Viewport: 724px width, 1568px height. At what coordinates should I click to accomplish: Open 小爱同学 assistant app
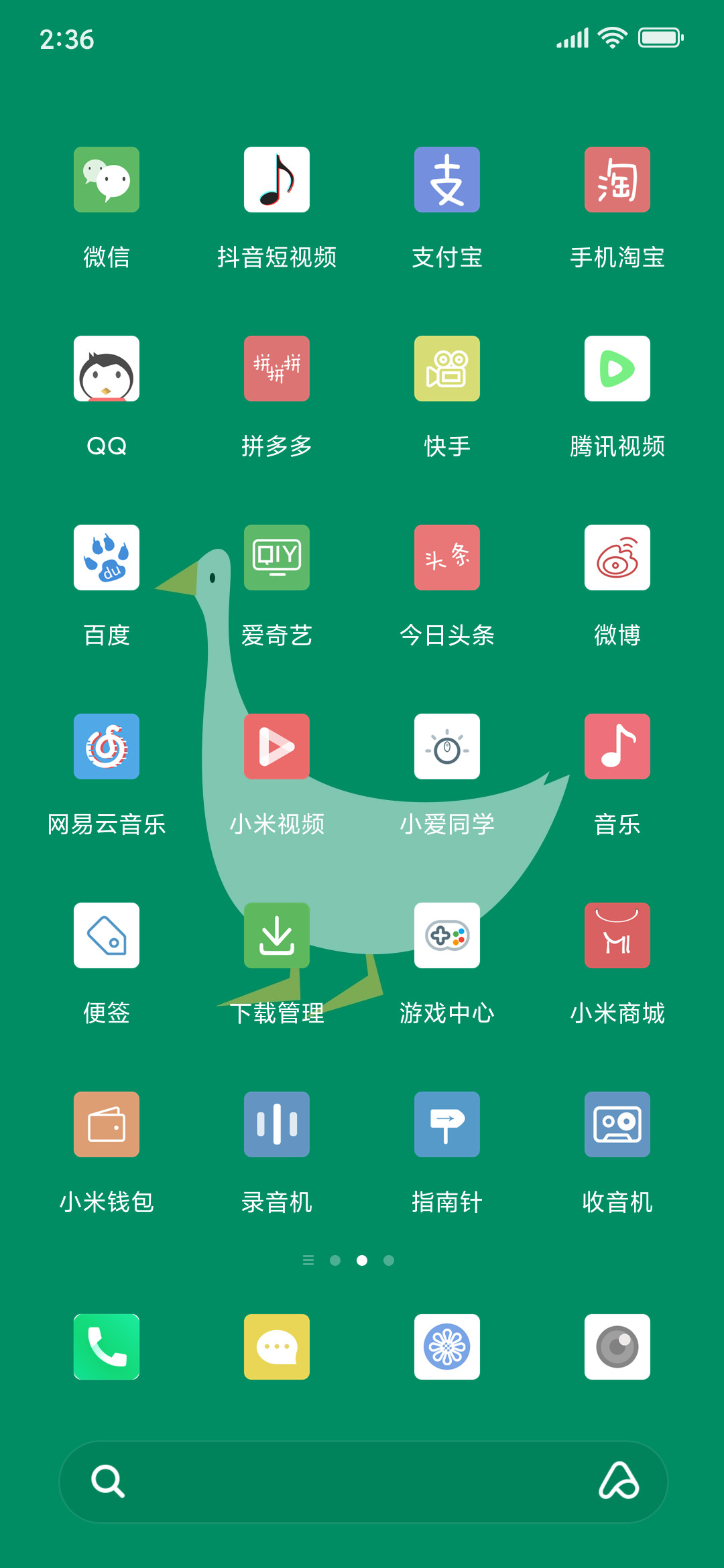click(447, 746)
